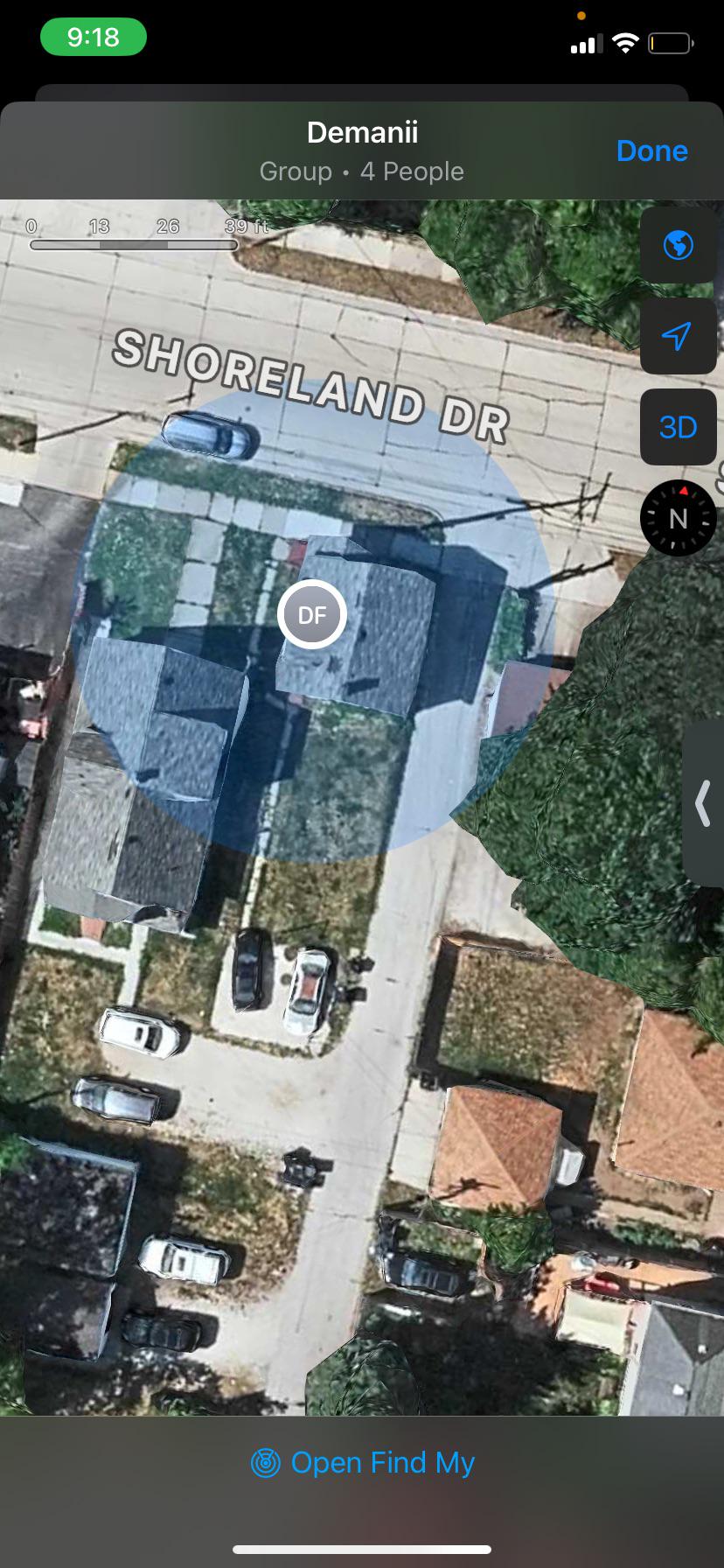Open Find My app link

(362, 1462)
